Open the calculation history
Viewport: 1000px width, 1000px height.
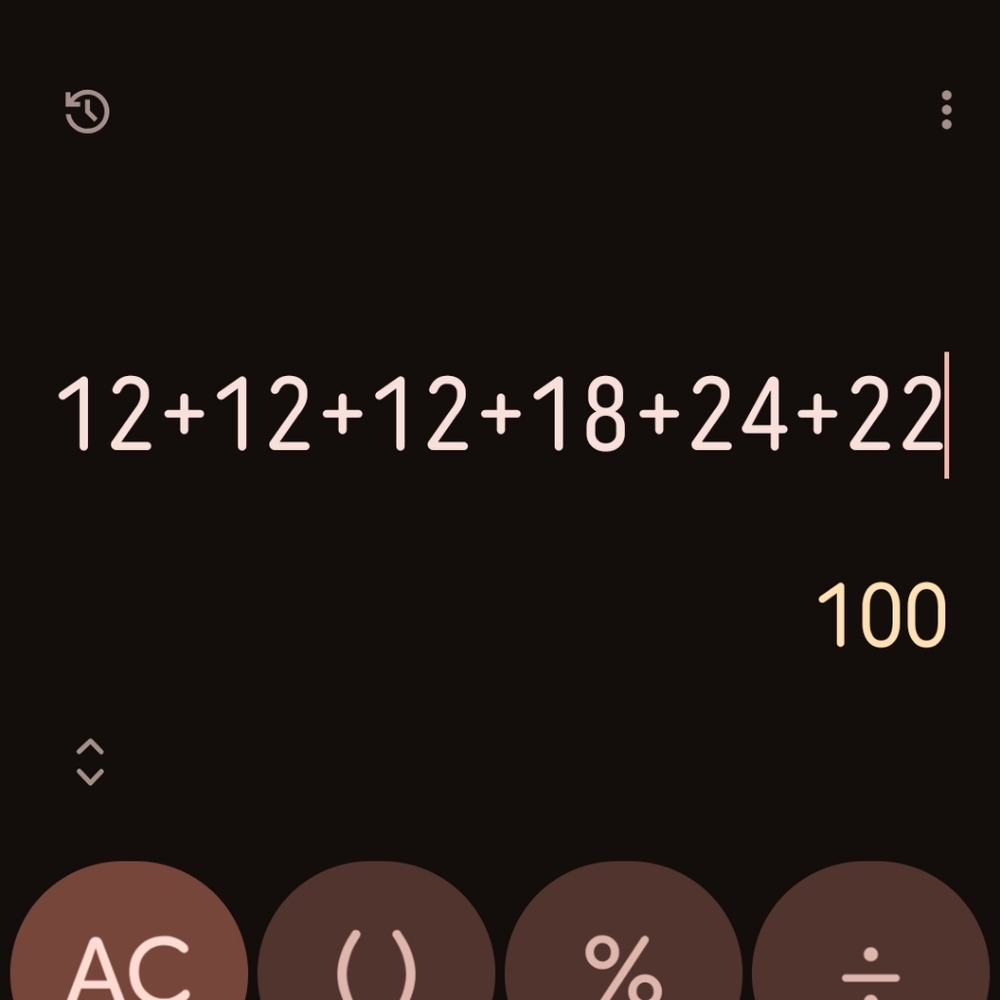tap(87, 111)
